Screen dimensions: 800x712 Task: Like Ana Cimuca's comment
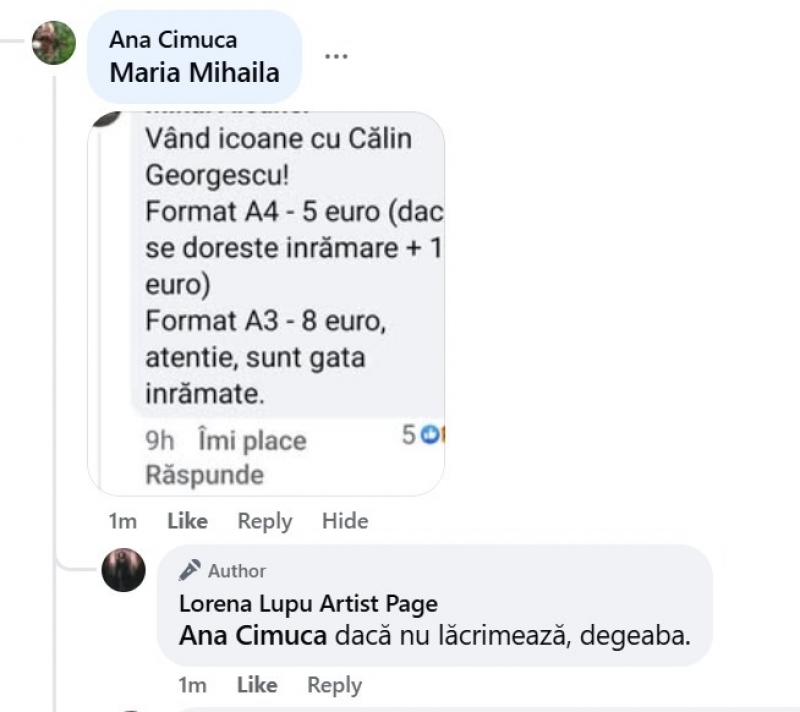187,521
